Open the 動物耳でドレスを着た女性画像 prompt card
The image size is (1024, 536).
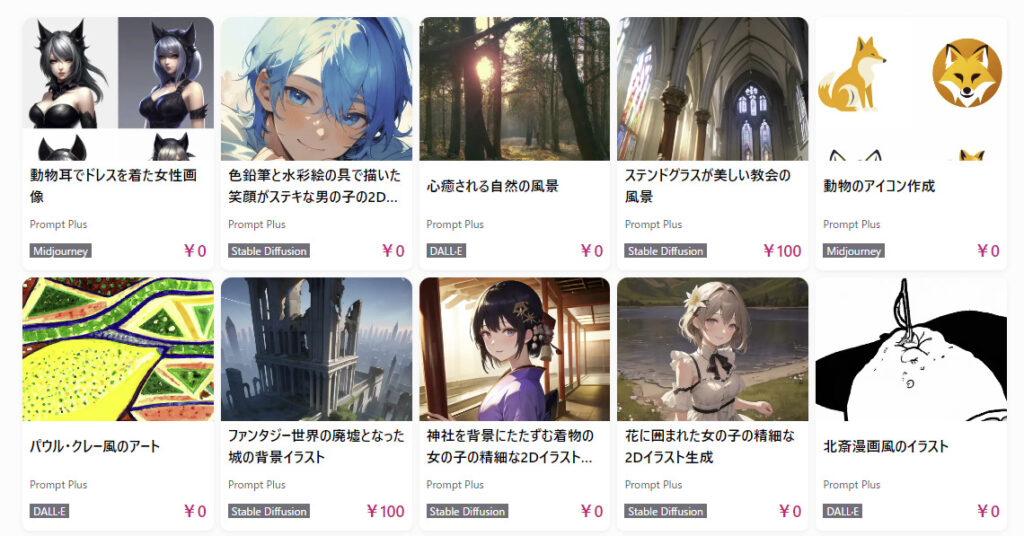pyautogui.click(x=118, y=186)
